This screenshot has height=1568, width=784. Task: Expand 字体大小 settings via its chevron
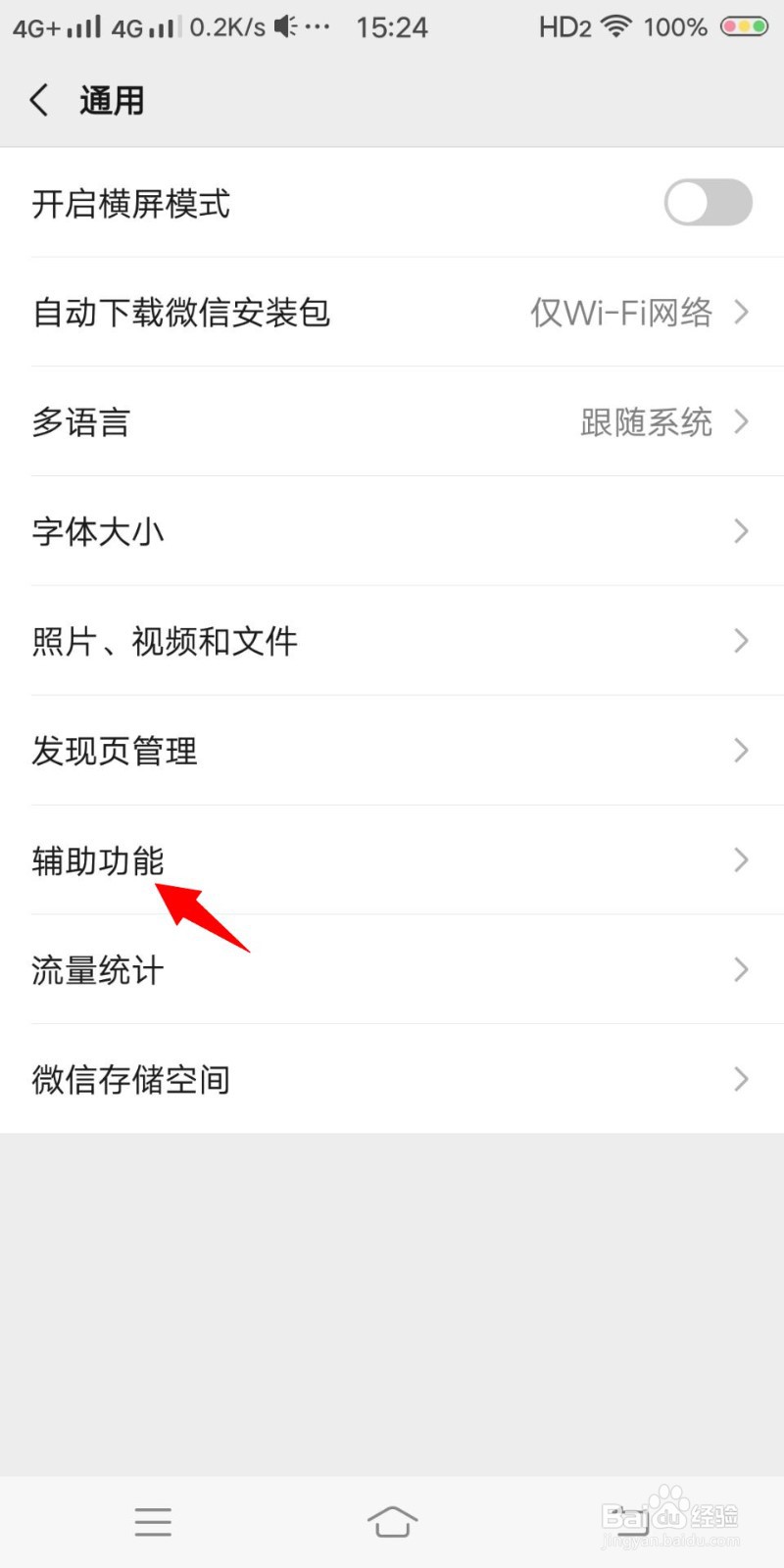(x=742, y=531)
